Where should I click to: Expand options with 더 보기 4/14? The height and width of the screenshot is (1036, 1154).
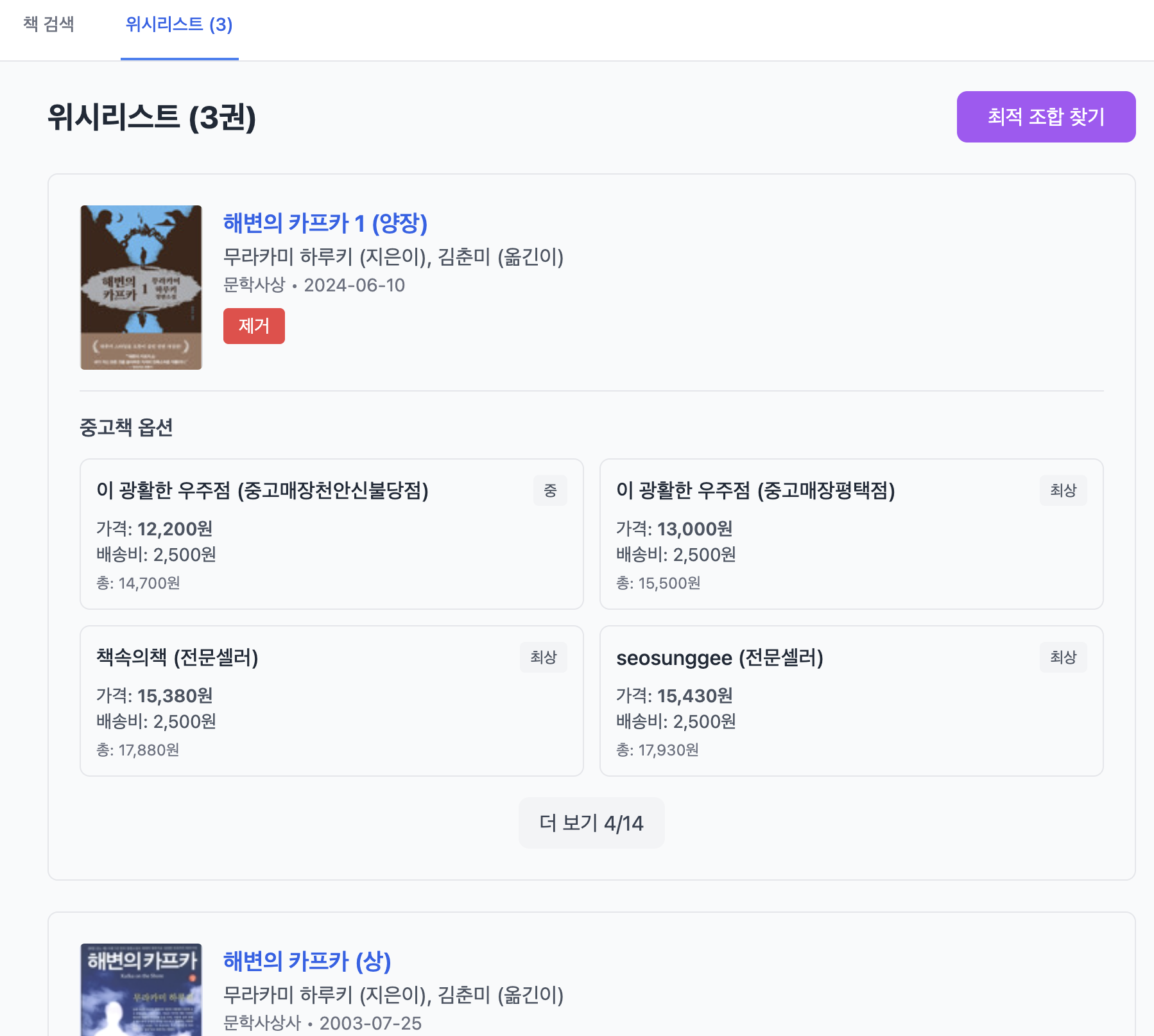[591, 823]
